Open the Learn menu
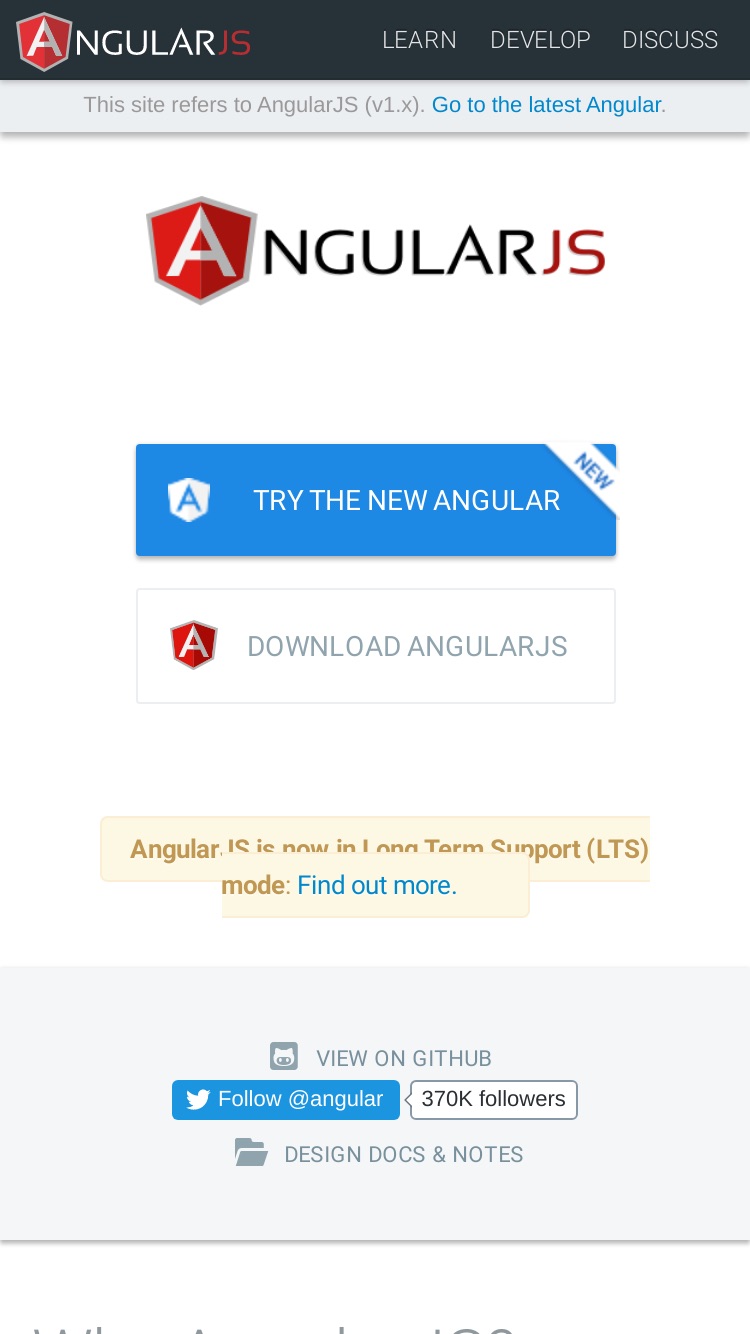The height and width of the screenshot is (1334, 750). 419,40
